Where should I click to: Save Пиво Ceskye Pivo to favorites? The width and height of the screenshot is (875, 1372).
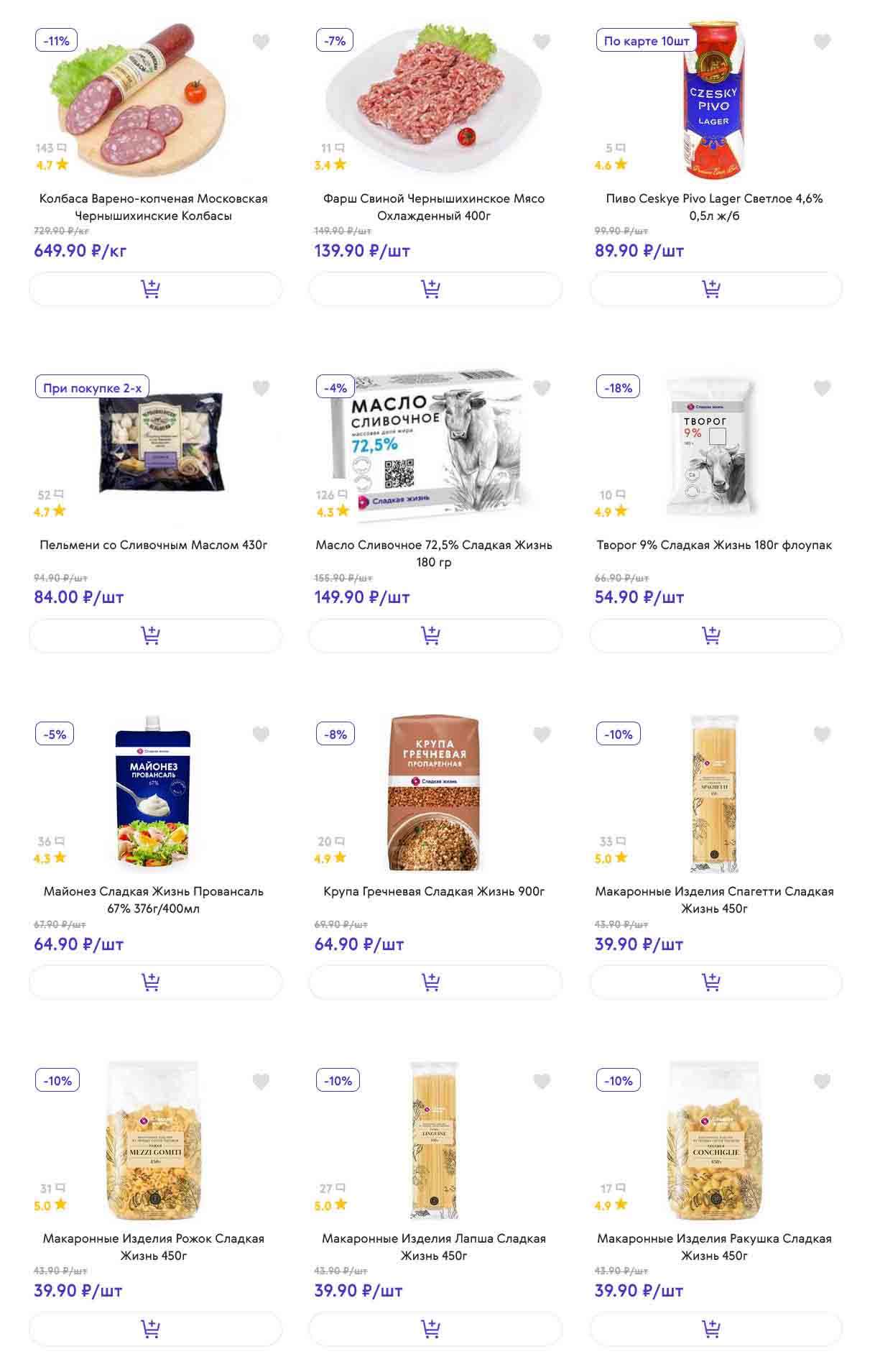pos(822,42)
